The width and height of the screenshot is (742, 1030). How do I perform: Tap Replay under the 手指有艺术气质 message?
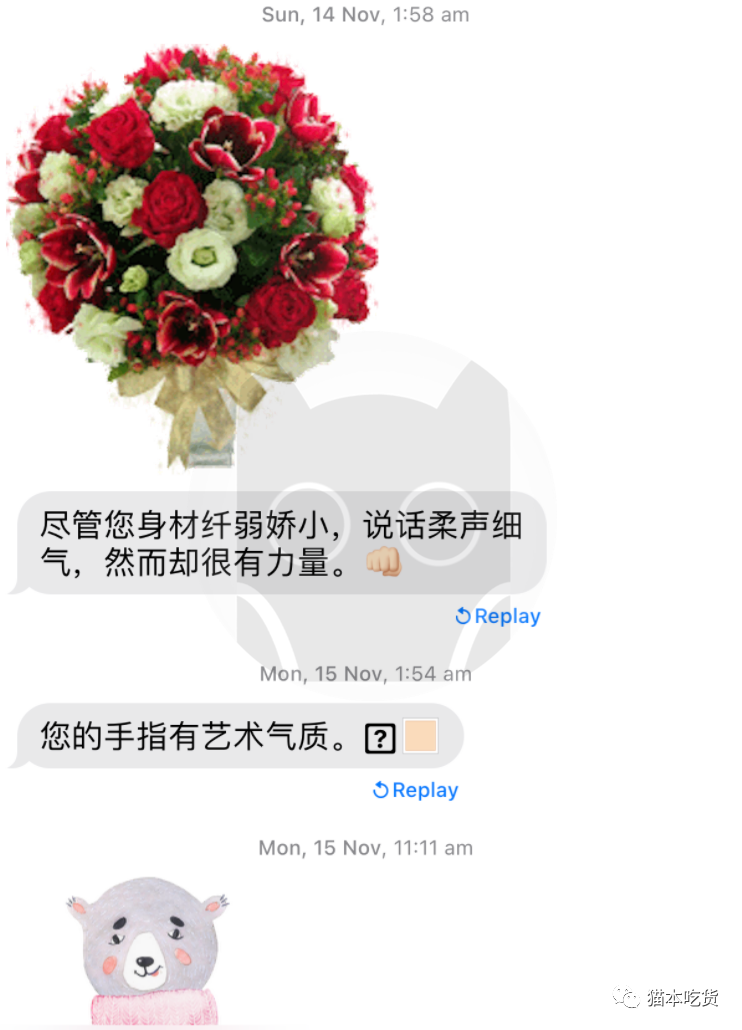[x=415, y=791]
